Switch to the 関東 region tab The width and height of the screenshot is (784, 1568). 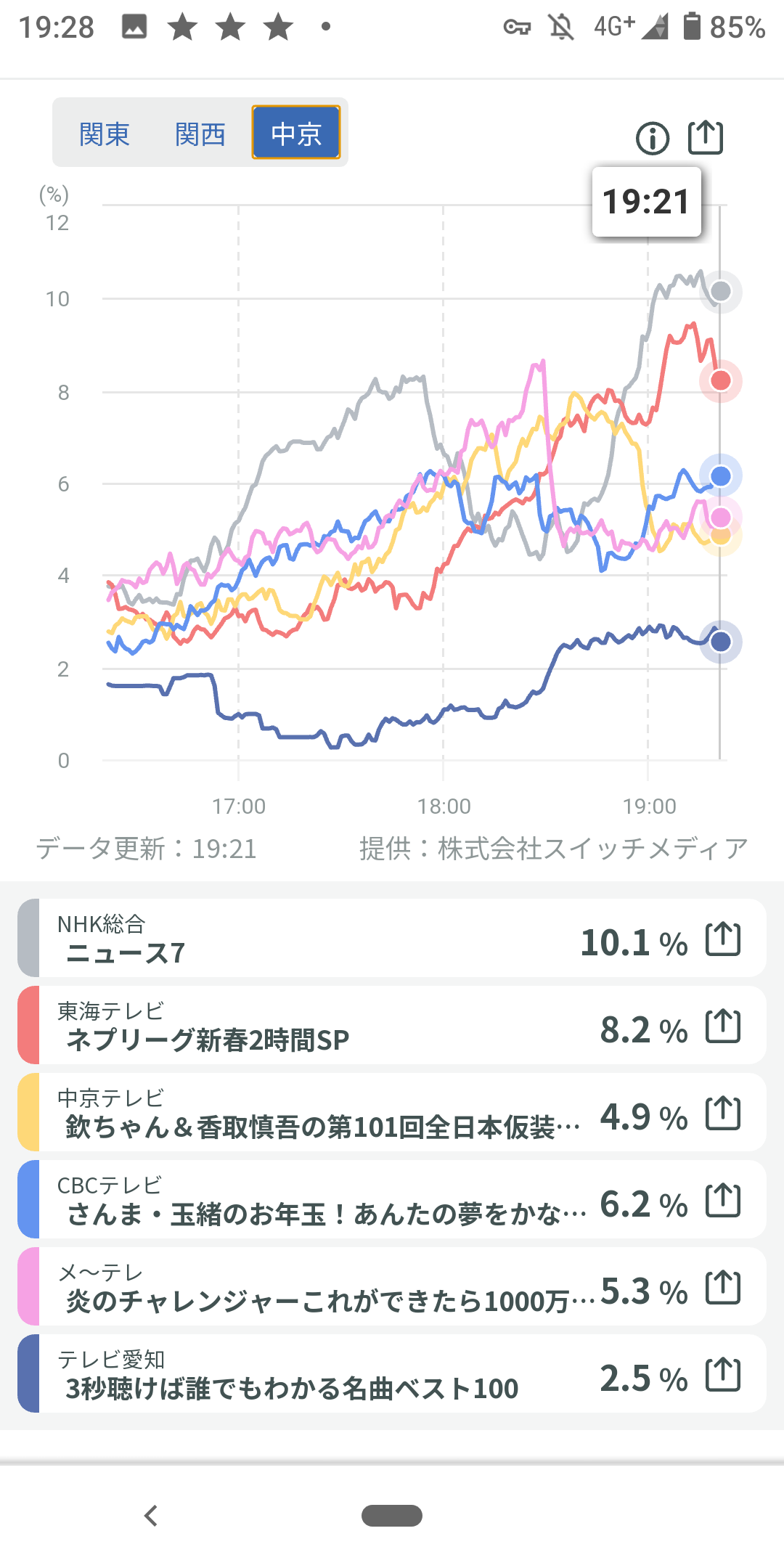tap(105, 134)
